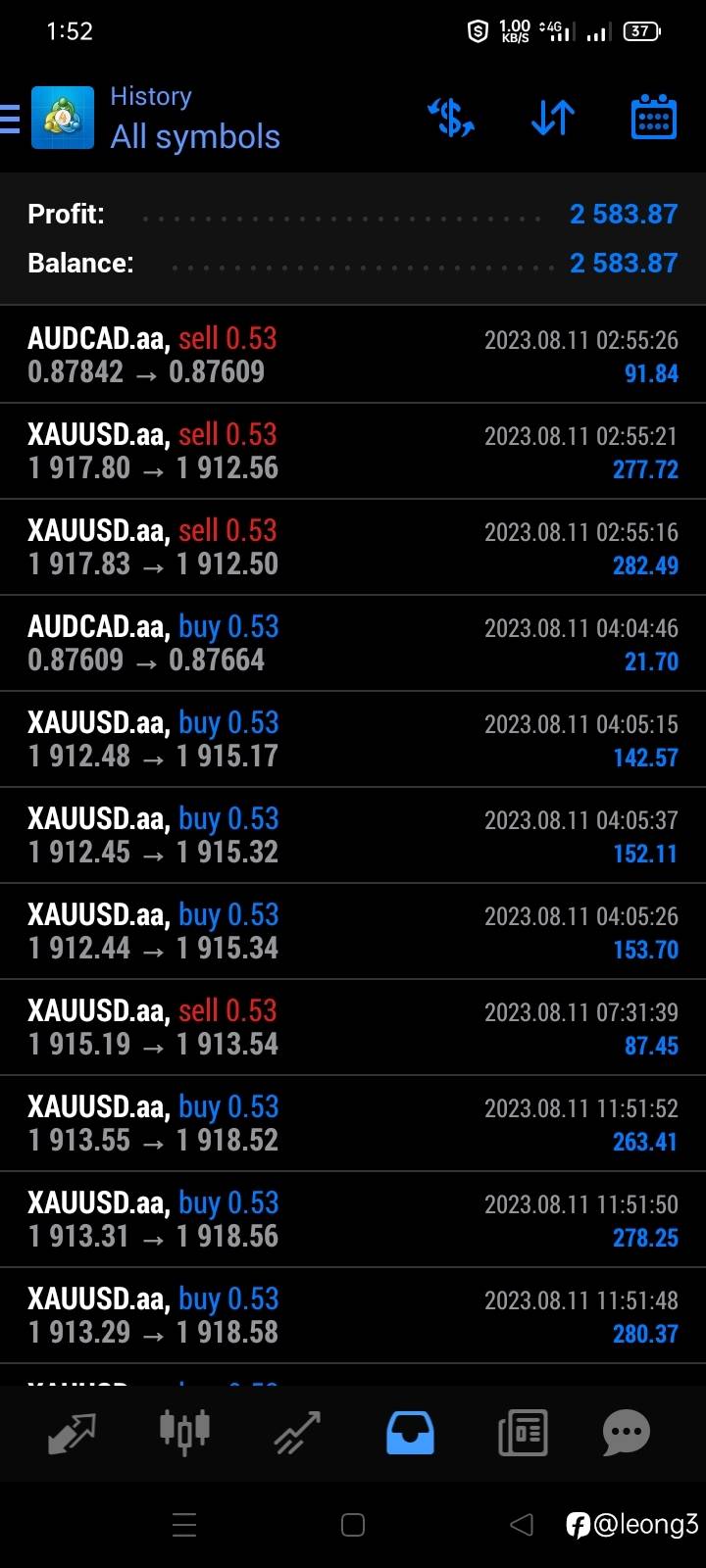Switch to the News tab
Screen dimensions: 706x1568
pyautogui.click(x=523, y=1433)
